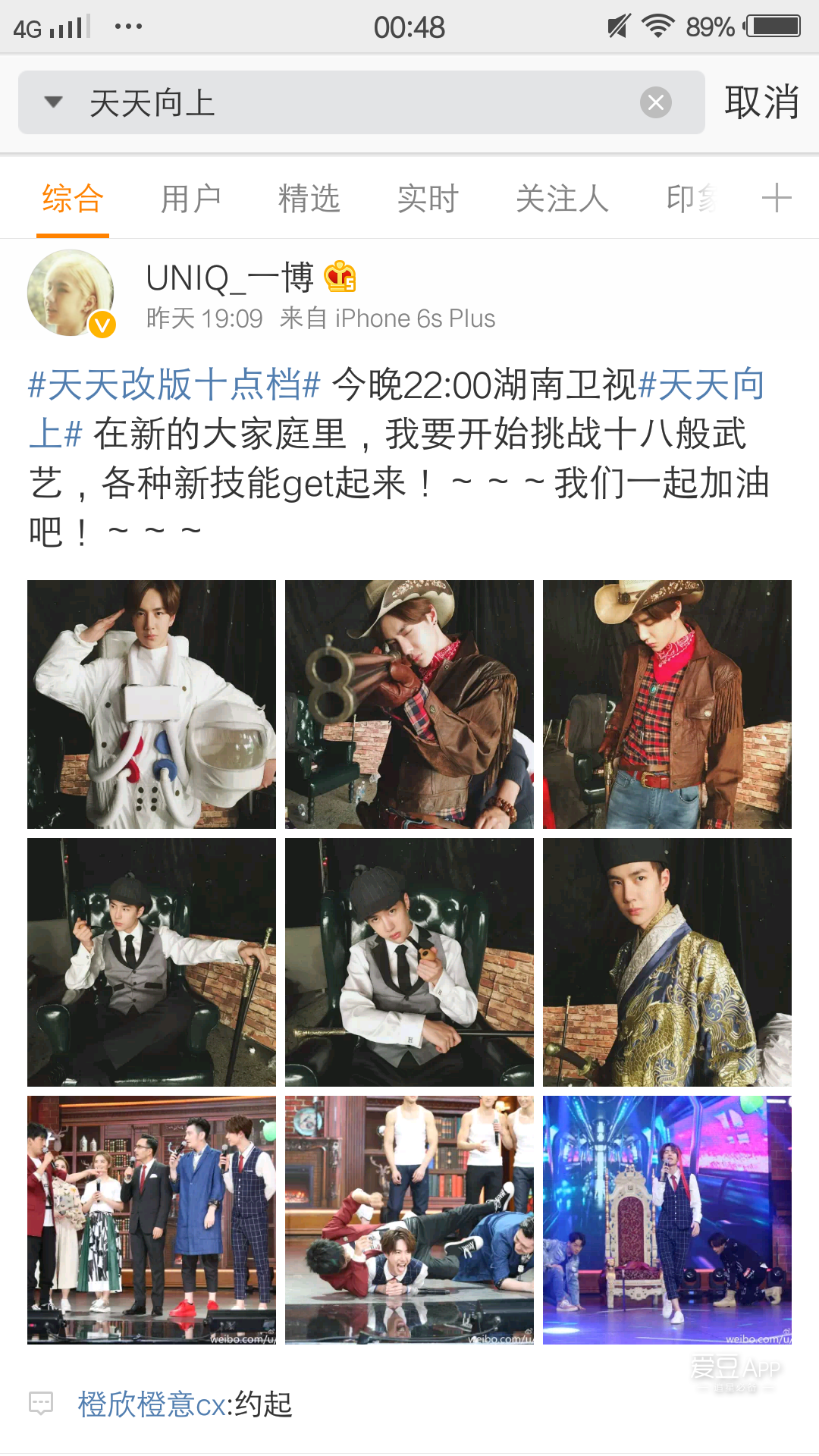The height and width of the screenshot is (1456, 819).
Task: Switch to the 实时 tab
Action: pos(428,199)
